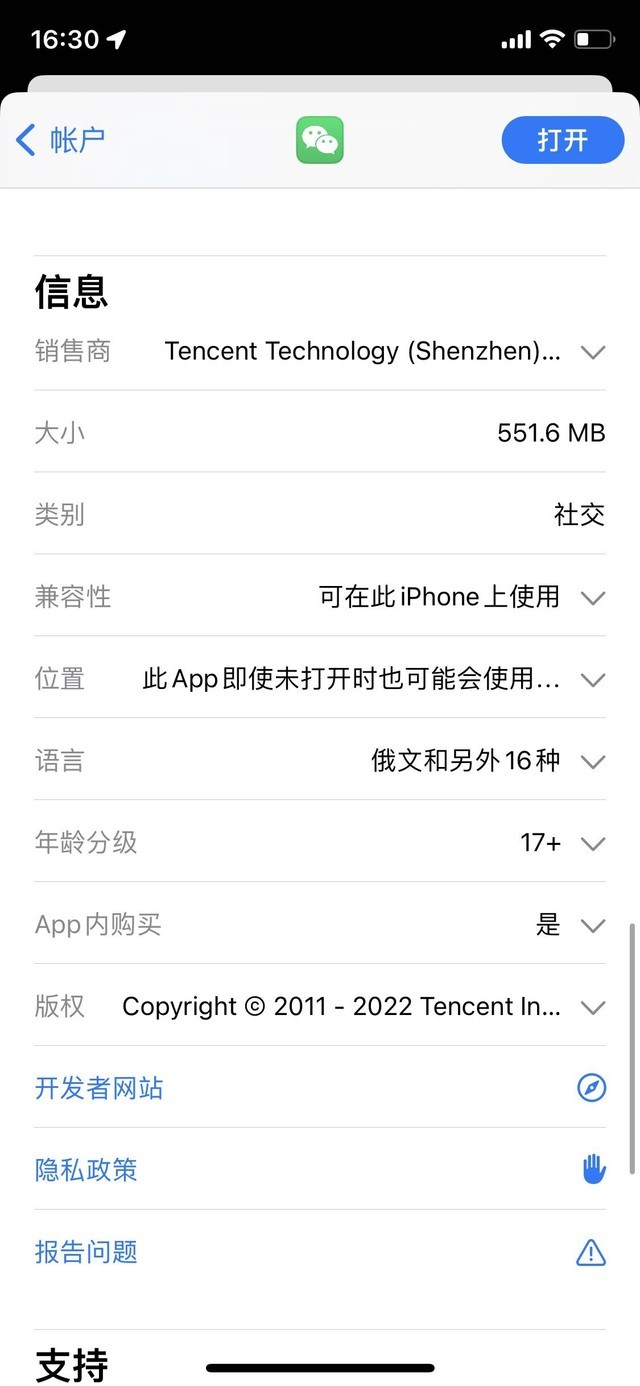This screenshot has width=640, height=1386.
Task: Expand the 版权 Copyright row
Action: tap(320, 1007)
